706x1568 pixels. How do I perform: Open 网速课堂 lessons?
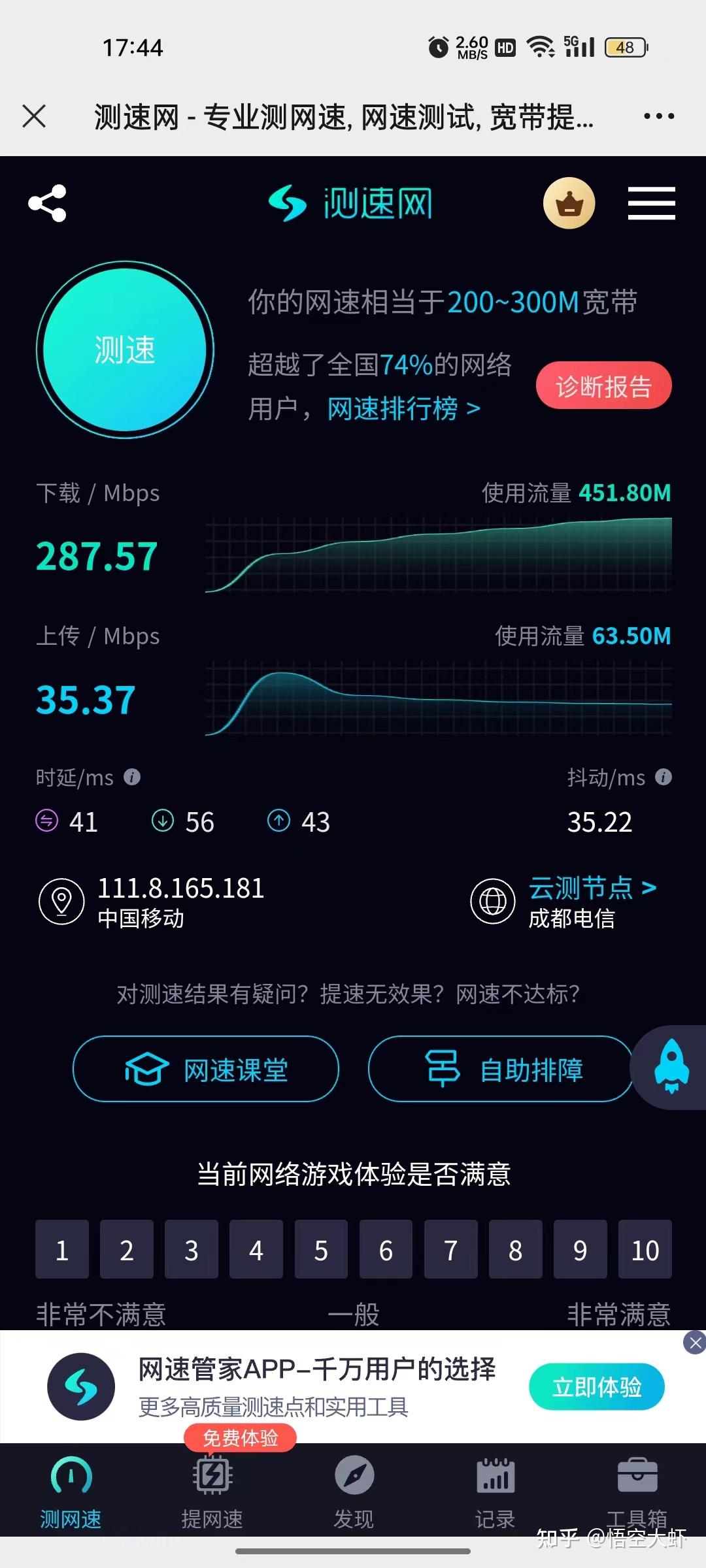coord(205,1070)
